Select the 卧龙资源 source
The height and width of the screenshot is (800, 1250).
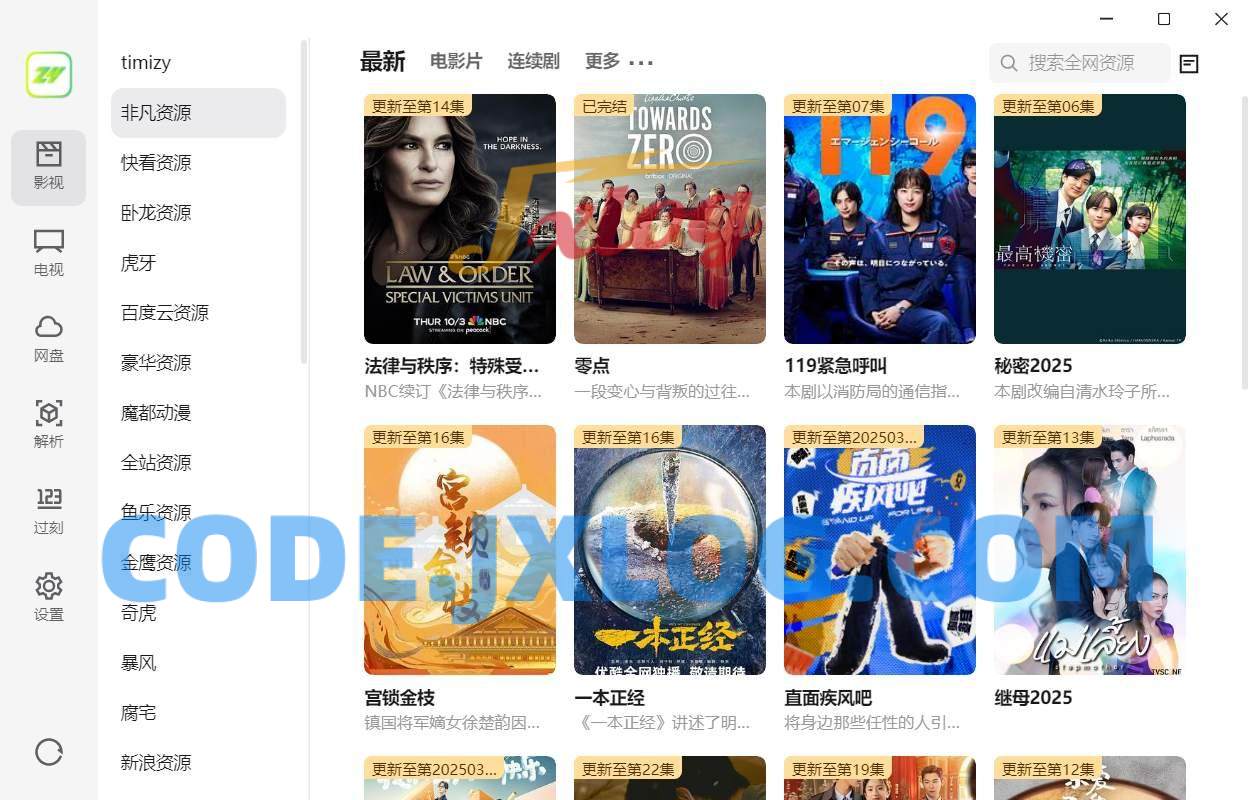coord(156,213)
